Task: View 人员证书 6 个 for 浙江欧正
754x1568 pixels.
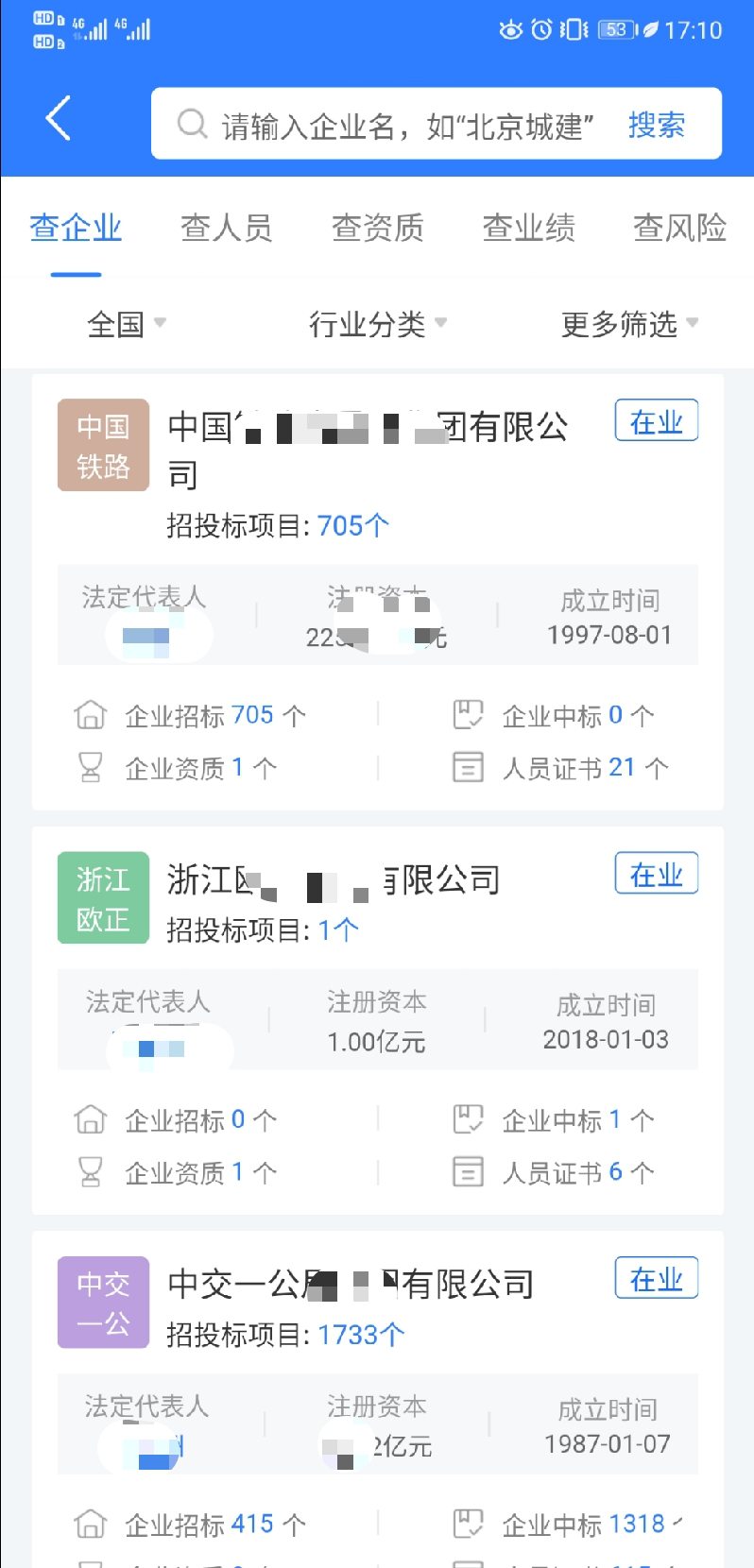Action: pyautogui.click(x=577, y=1172)
